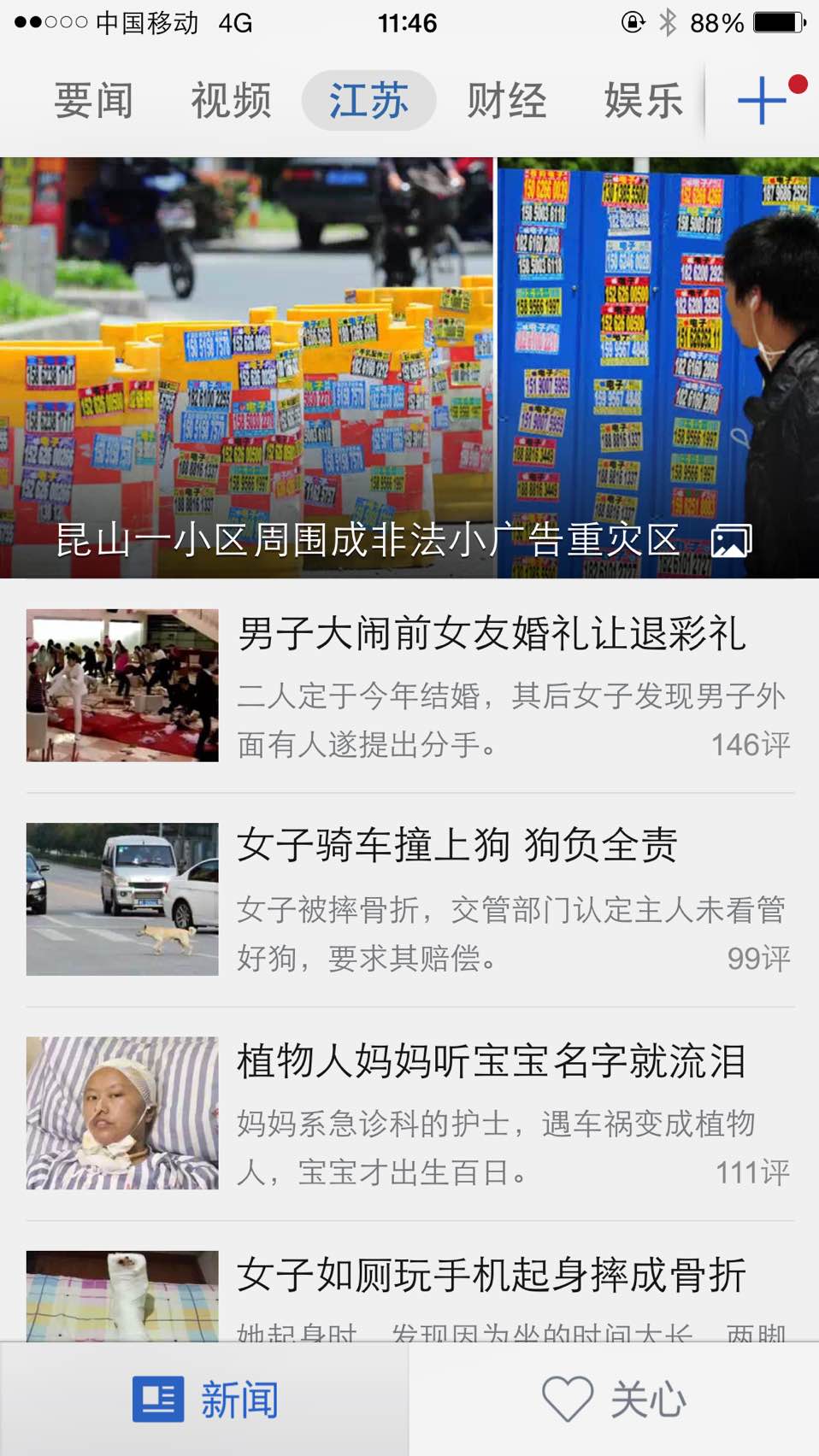The image size is (819, 1456).
Task: Switch to the 要闻 tab
Action: [x=94, y=101]
